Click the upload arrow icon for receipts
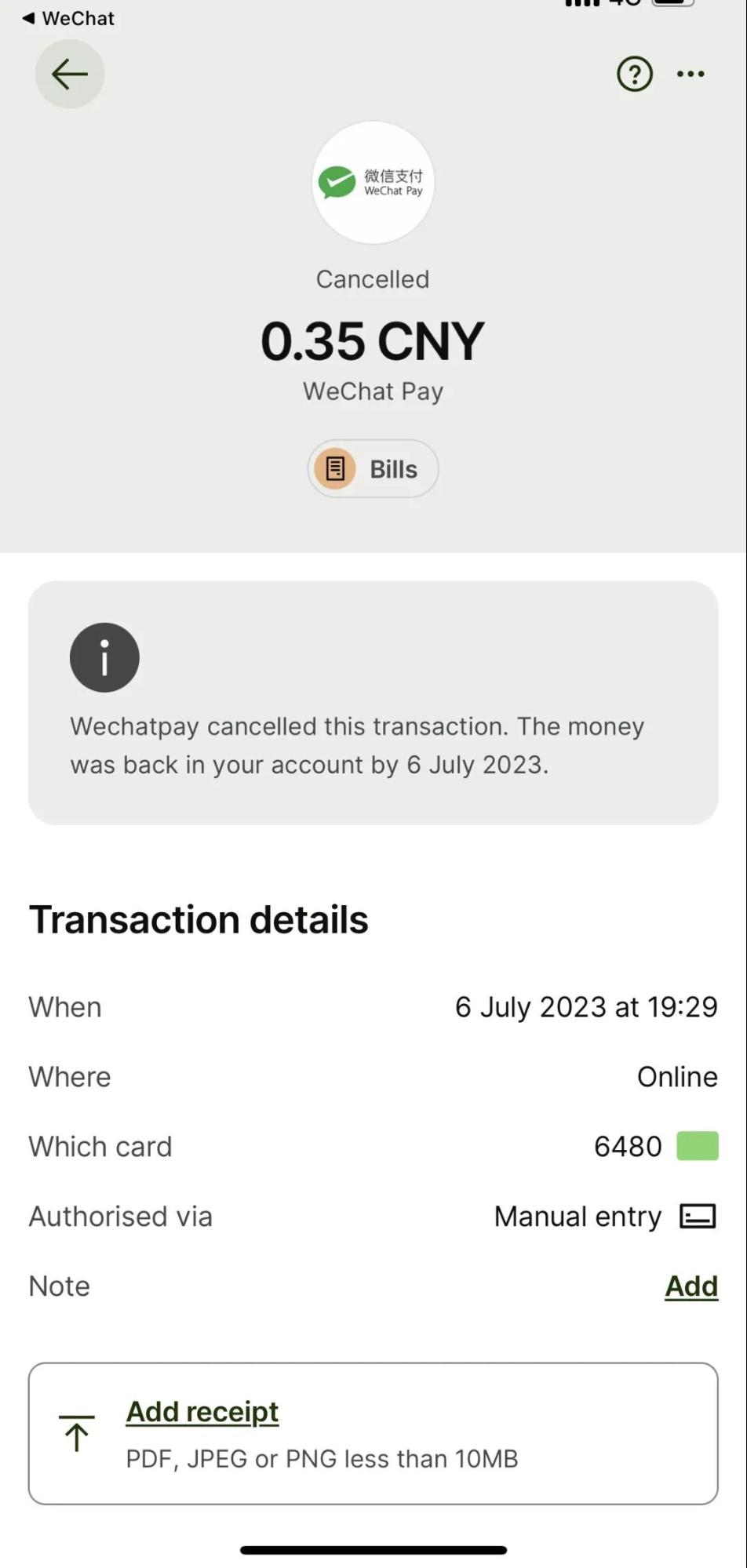The image size is (747, 1568). click(75, 1433)
